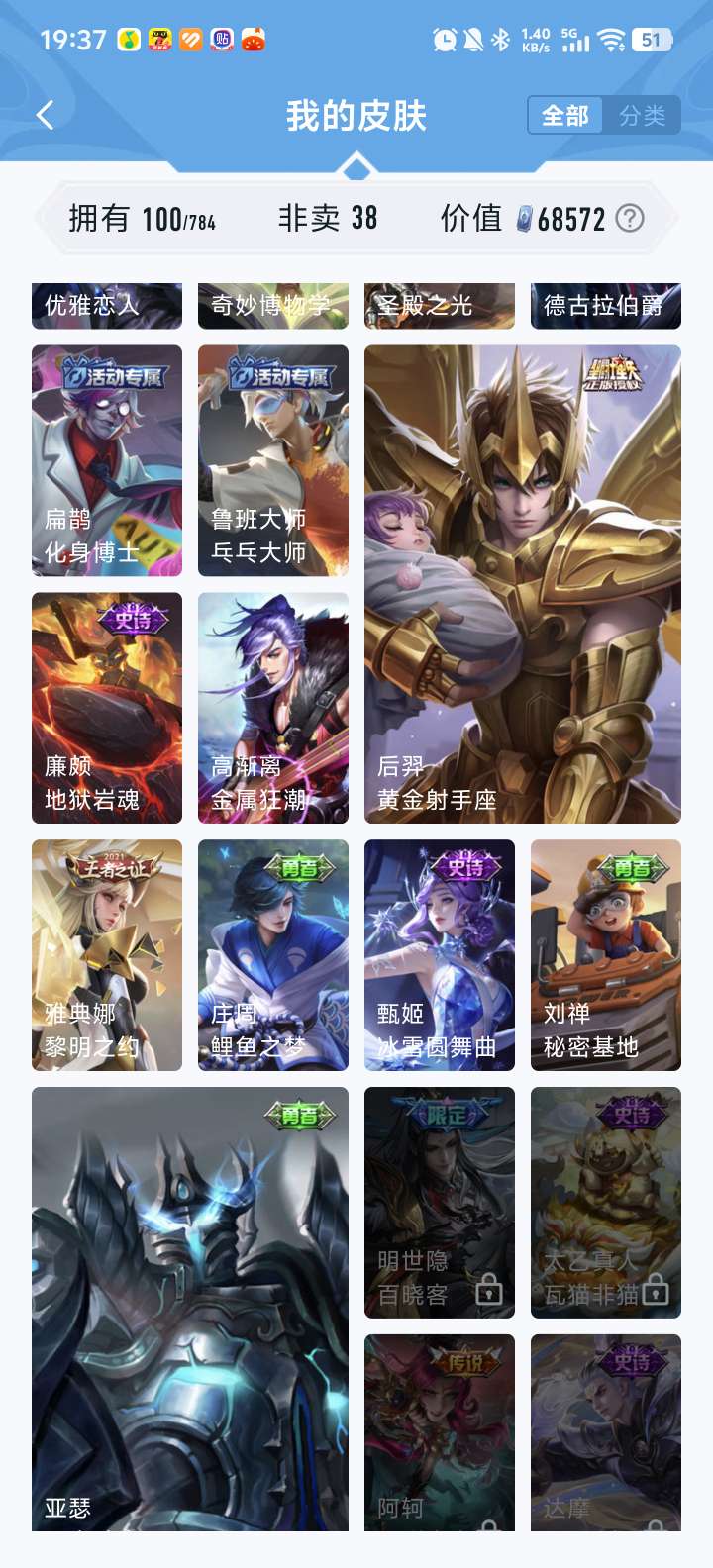
Task: Open the 雅典娜 黎明之约 skin card
Action: (107, 955)
